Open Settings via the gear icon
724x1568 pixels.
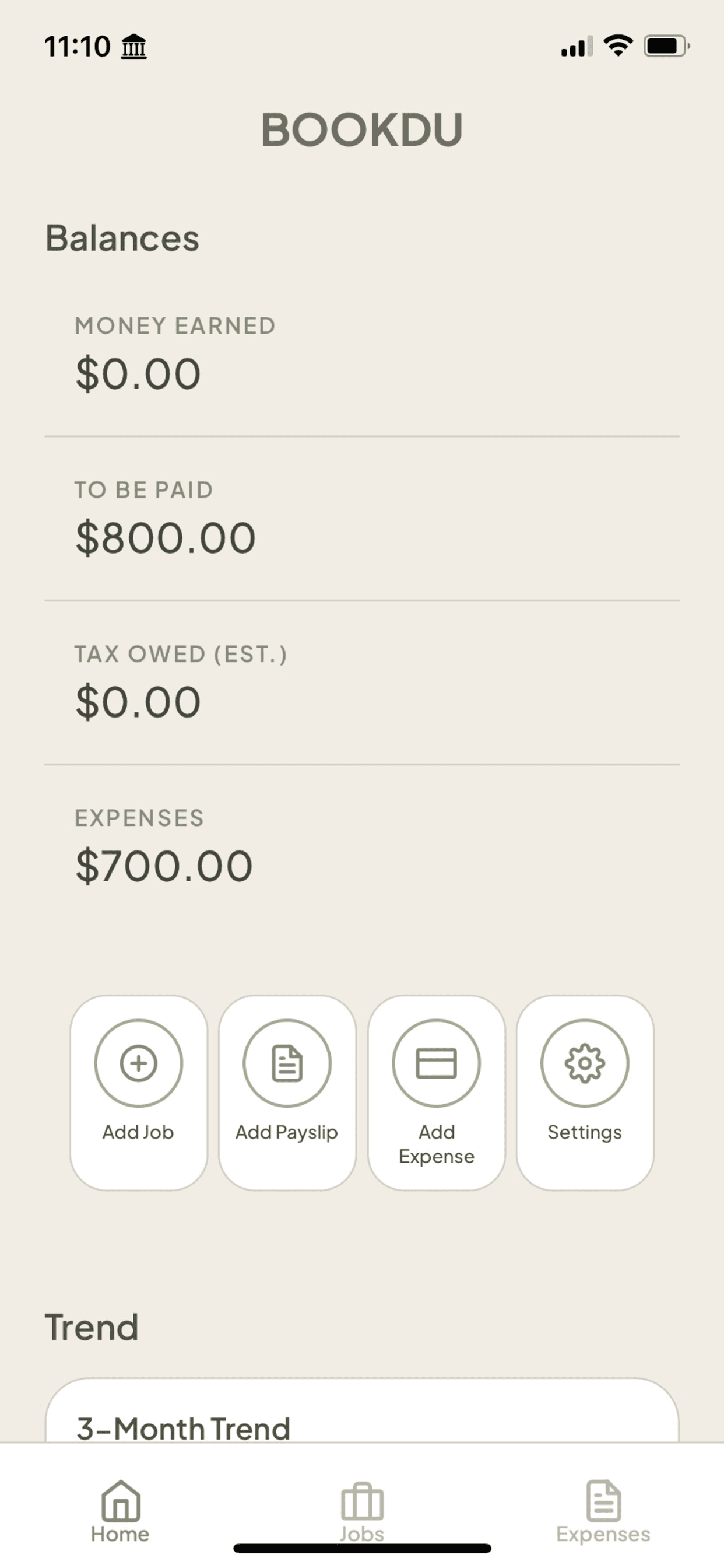pos(585,1063)
